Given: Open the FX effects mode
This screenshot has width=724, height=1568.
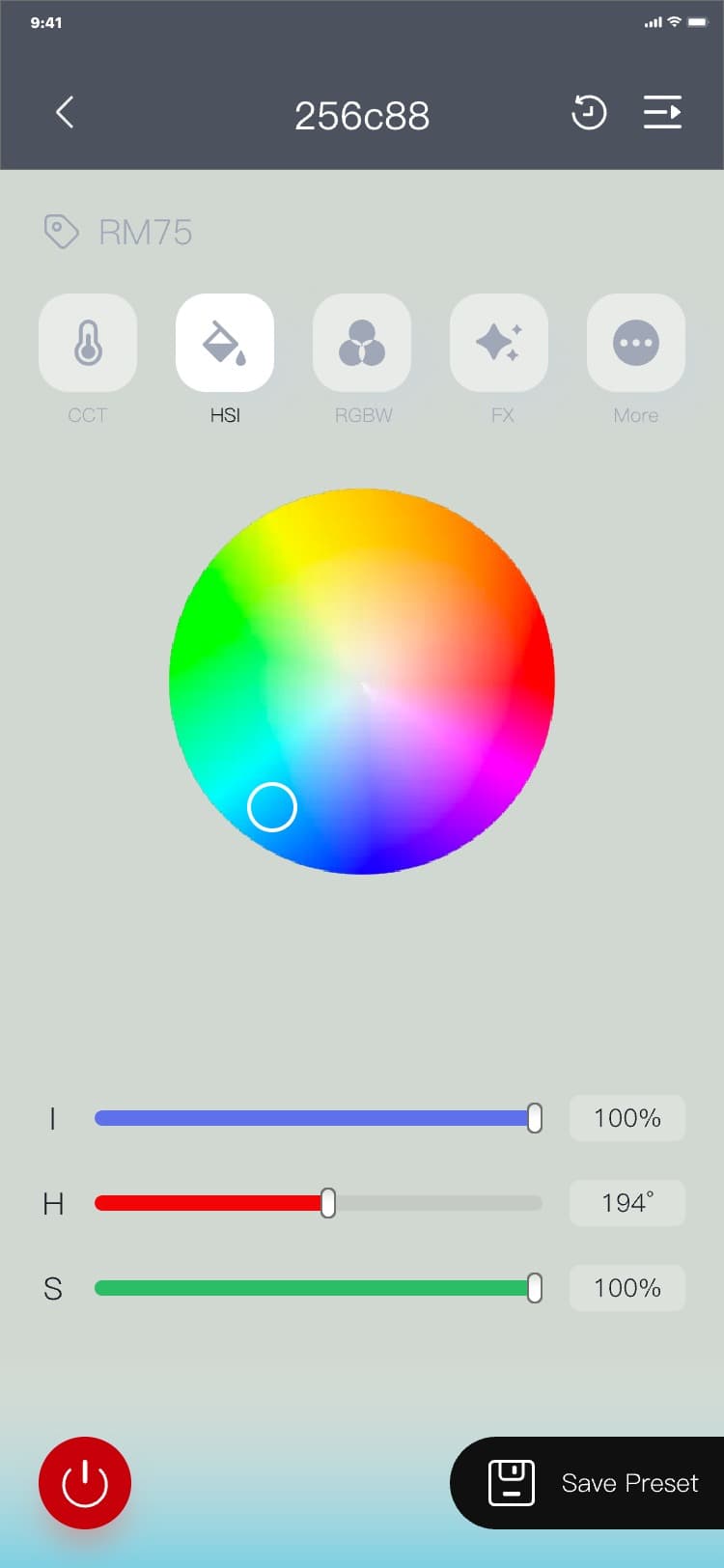Looking at the screenshot, I should [x=499, y=343].
